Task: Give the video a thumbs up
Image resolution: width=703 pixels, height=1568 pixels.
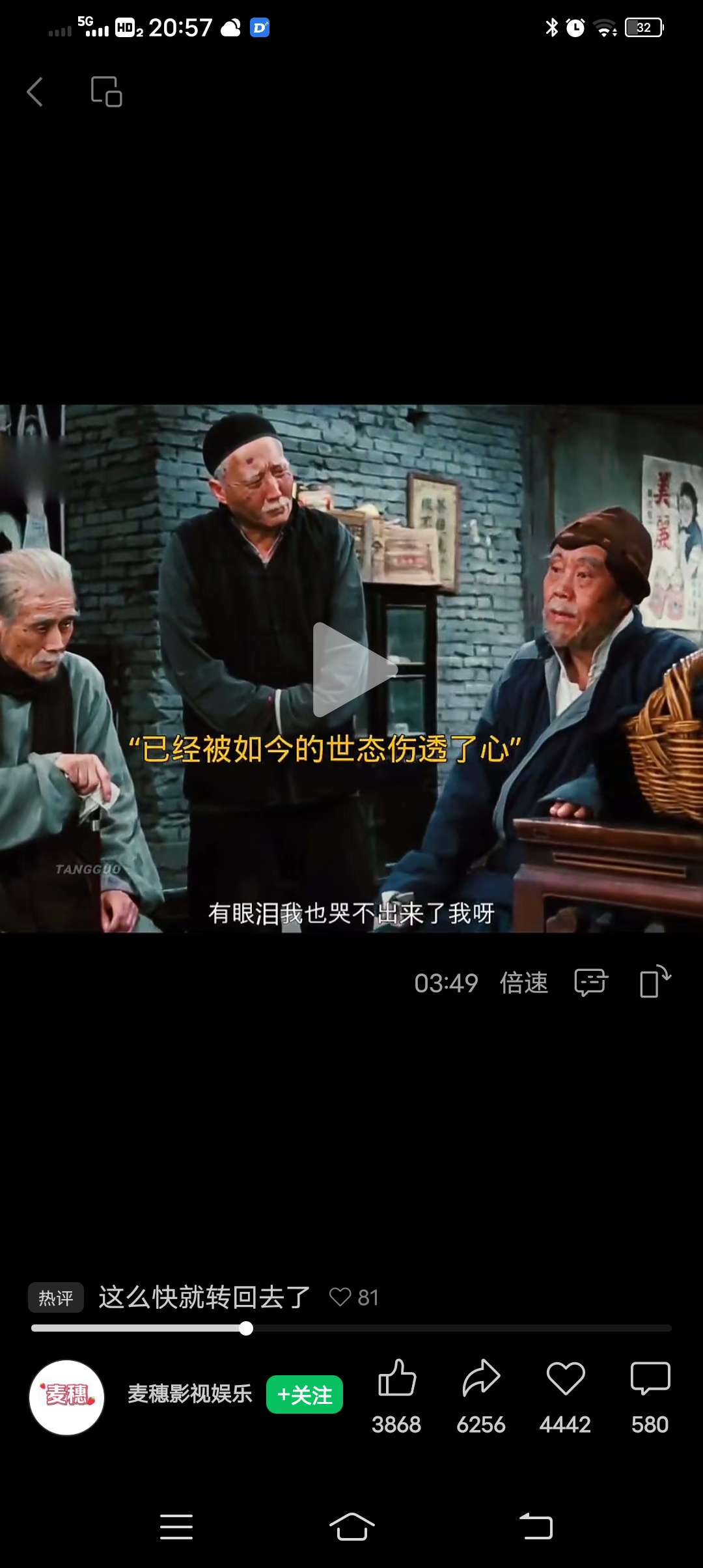Action: pyautogui.click(x=396, y=1379)
